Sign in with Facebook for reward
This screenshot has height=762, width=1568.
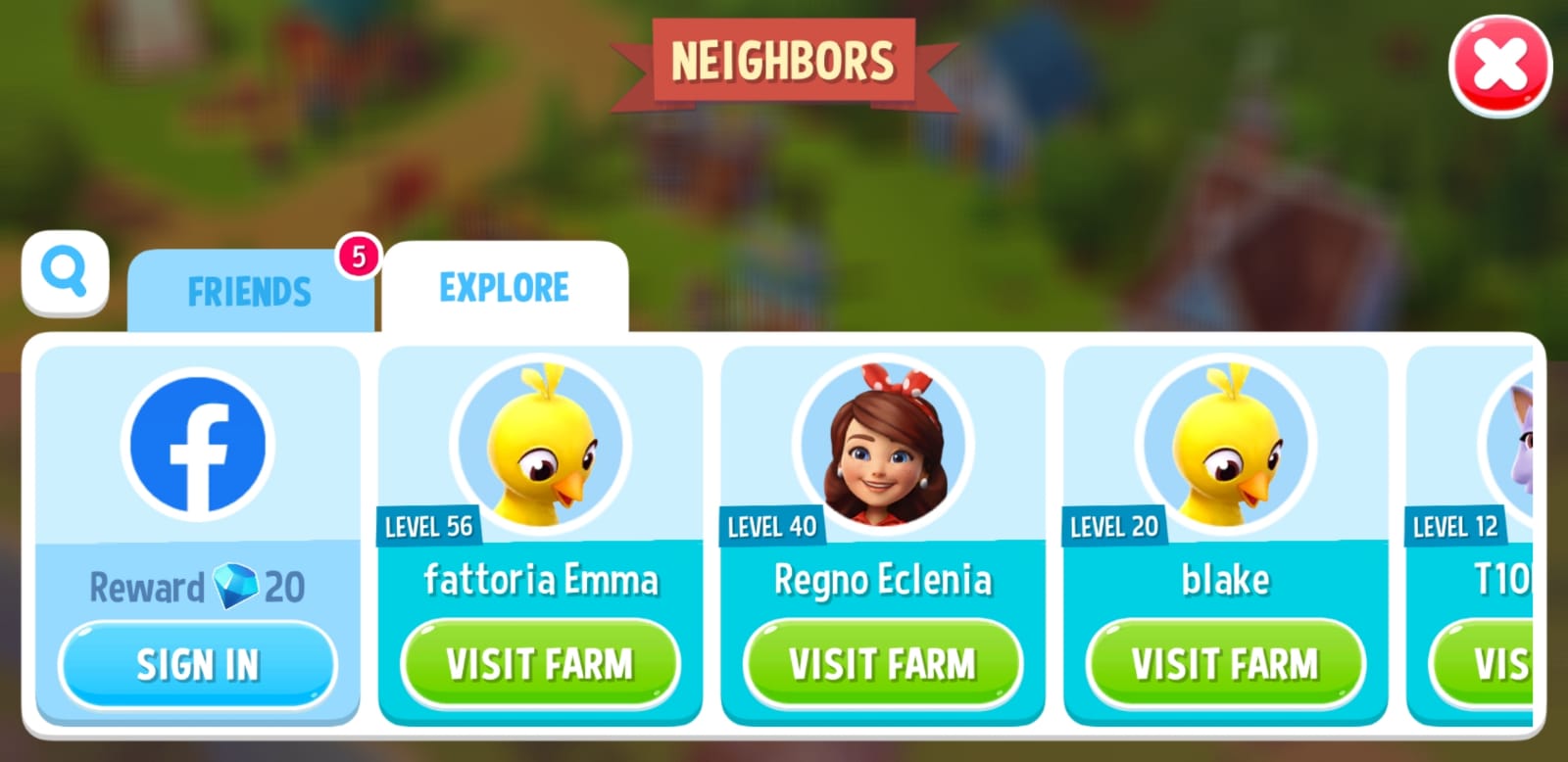(x=197, y=665)
